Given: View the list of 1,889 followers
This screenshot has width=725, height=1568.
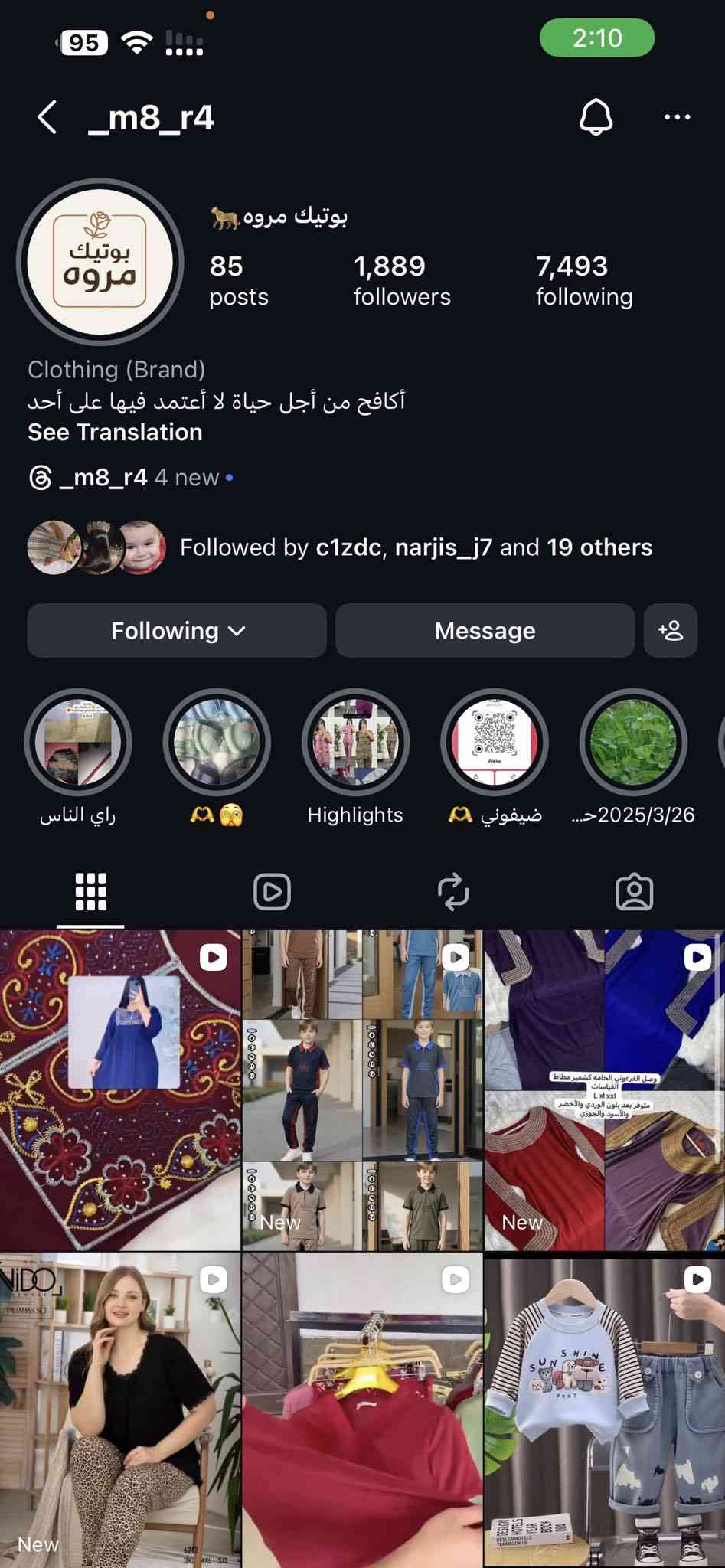Looking at the screenshot, I should [x=402, y=280].
